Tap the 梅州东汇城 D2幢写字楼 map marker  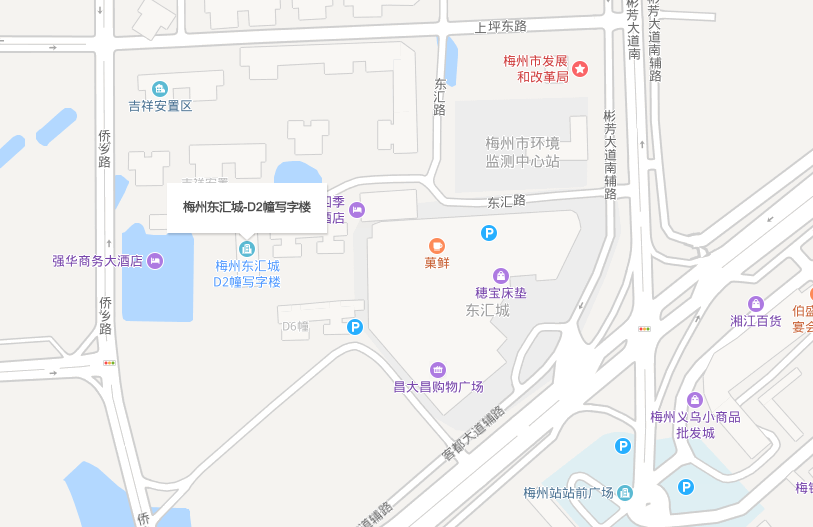tap(247, 247)
